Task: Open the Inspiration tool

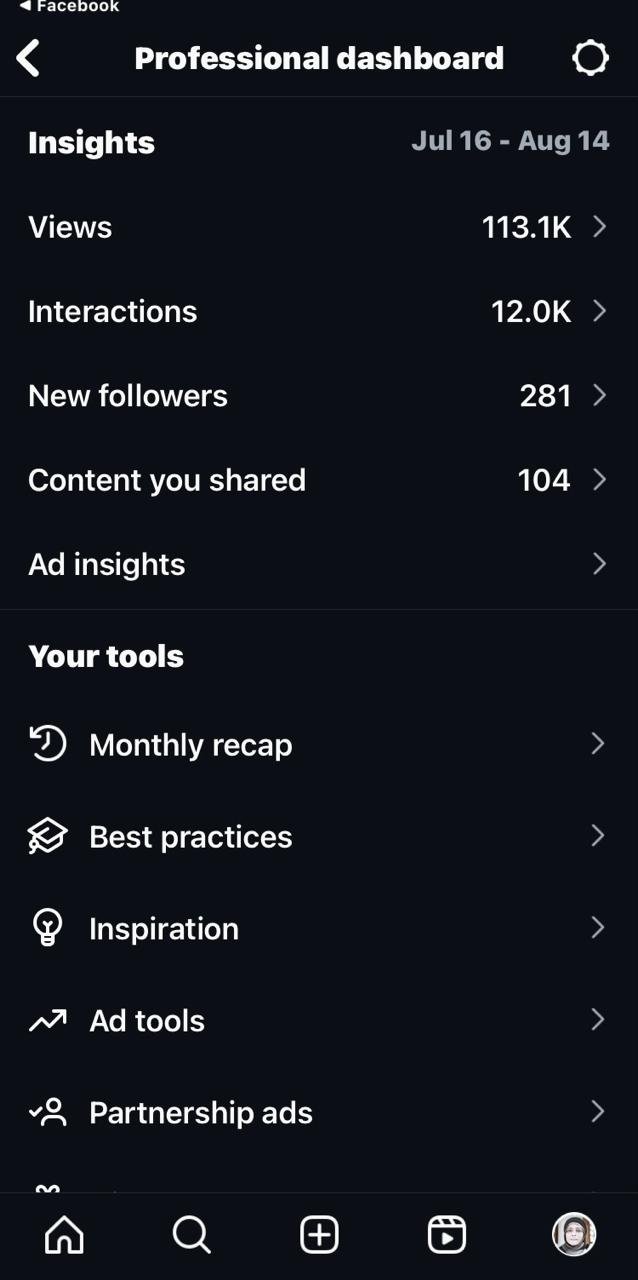Action: (318, 928)
